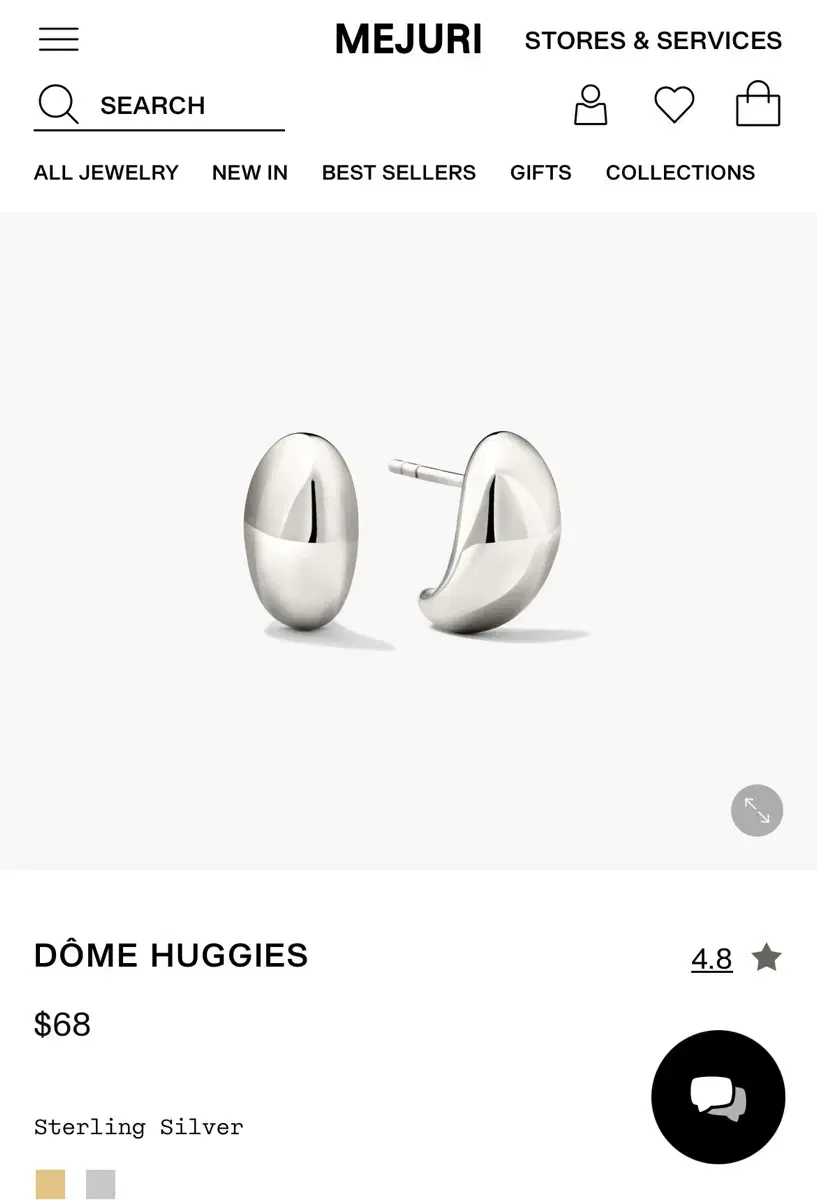Click inside the SEARCH input field
This screenshot has height=1200, width=817.
point(180,104)
